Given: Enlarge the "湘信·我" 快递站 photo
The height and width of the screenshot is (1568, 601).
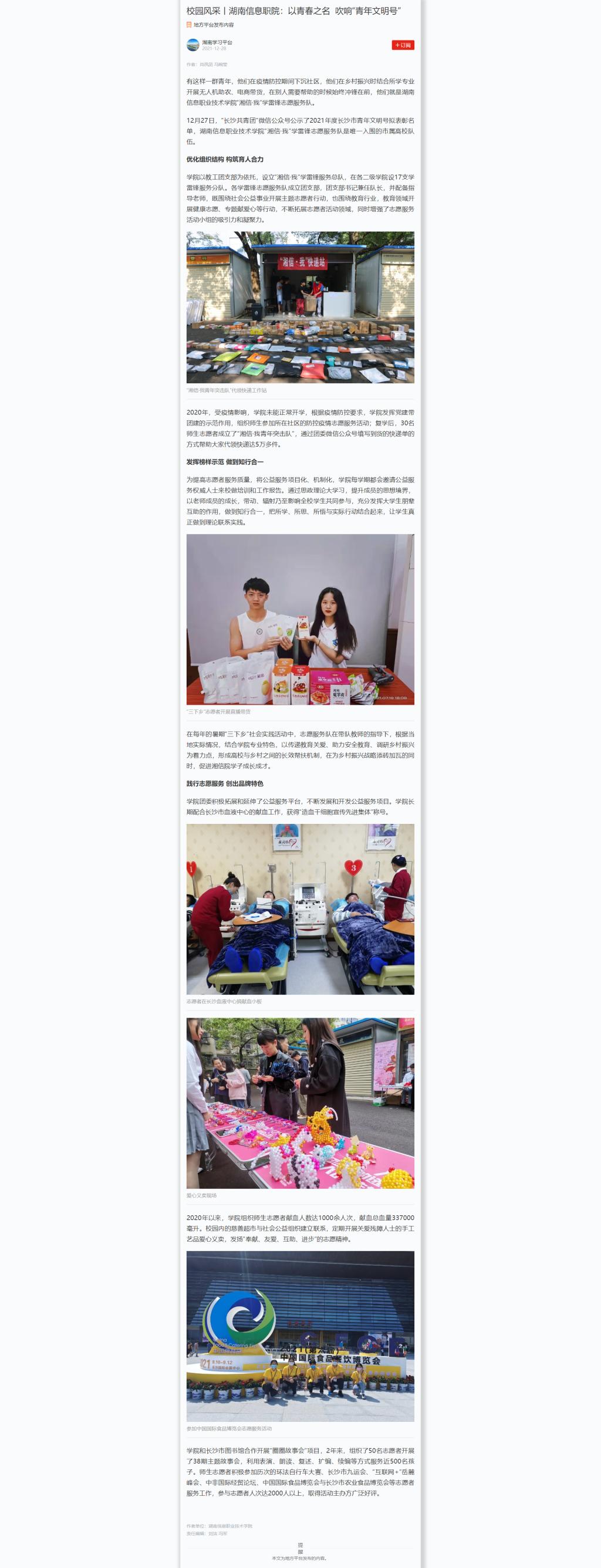Looking at the screenshot, I should 300,307.
